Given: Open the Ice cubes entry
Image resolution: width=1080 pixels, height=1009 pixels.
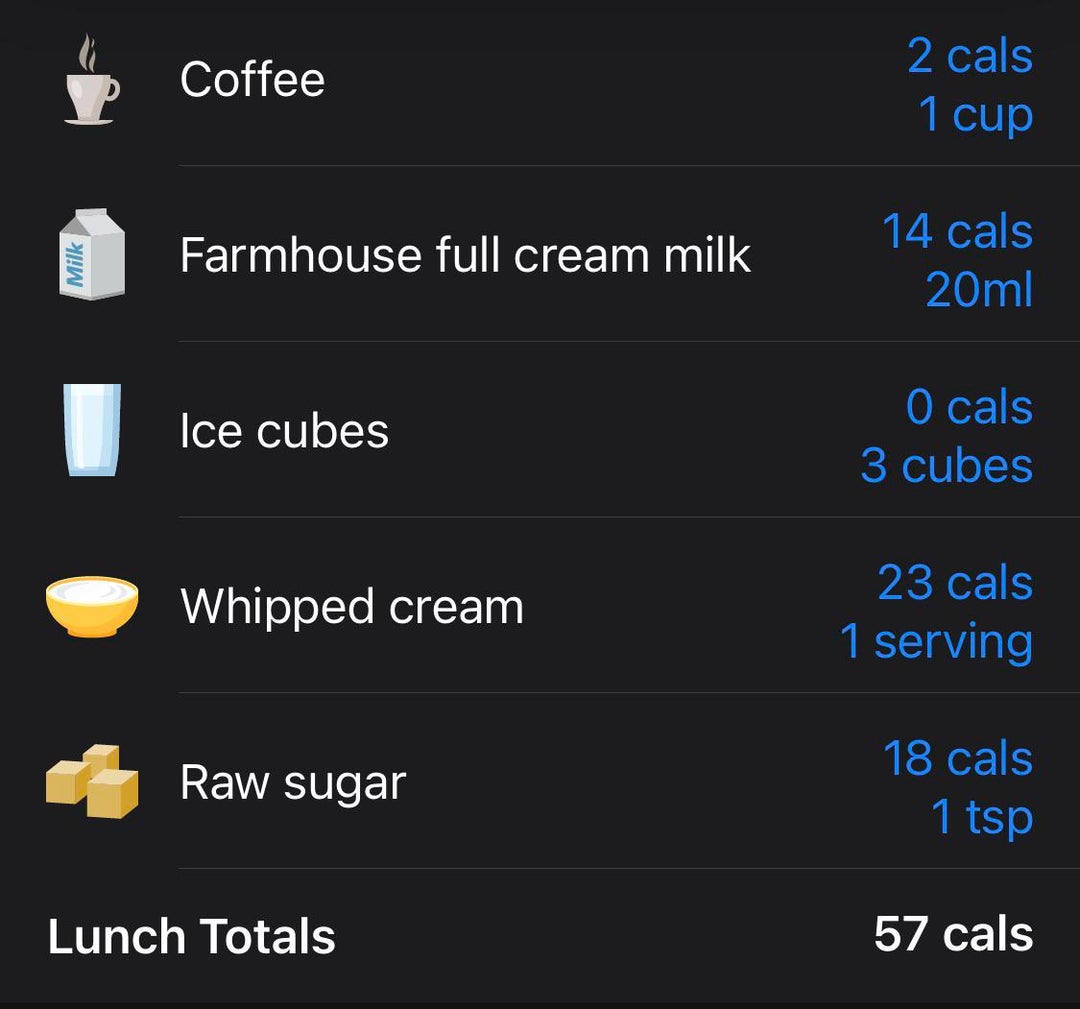Looking at the screenshot, I should (x=284, y=431).
